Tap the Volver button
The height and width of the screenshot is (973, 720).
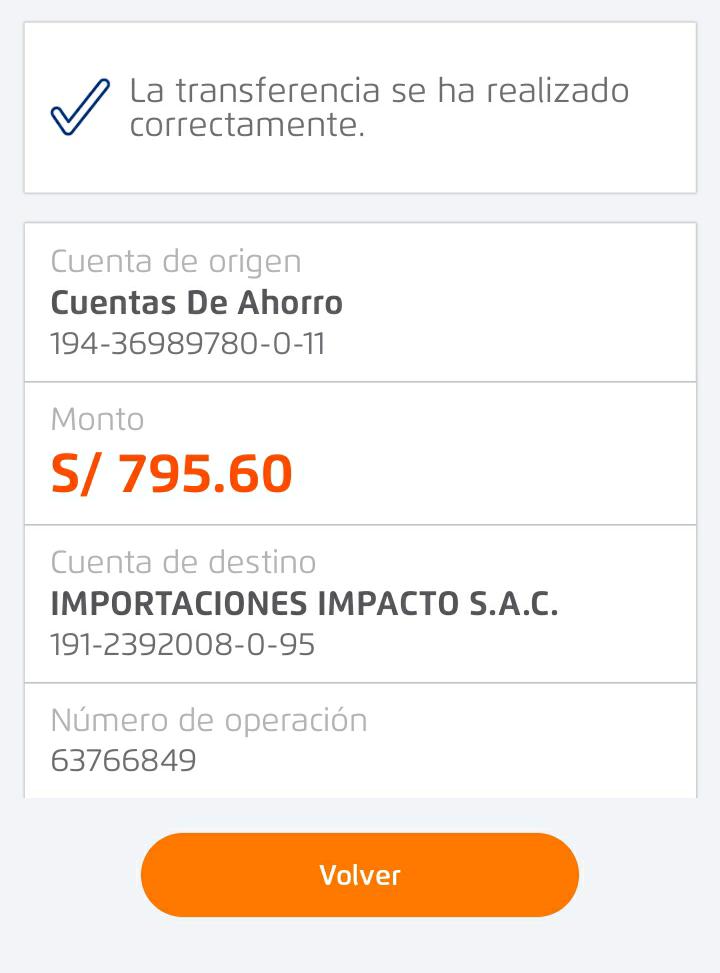point(360,875)
